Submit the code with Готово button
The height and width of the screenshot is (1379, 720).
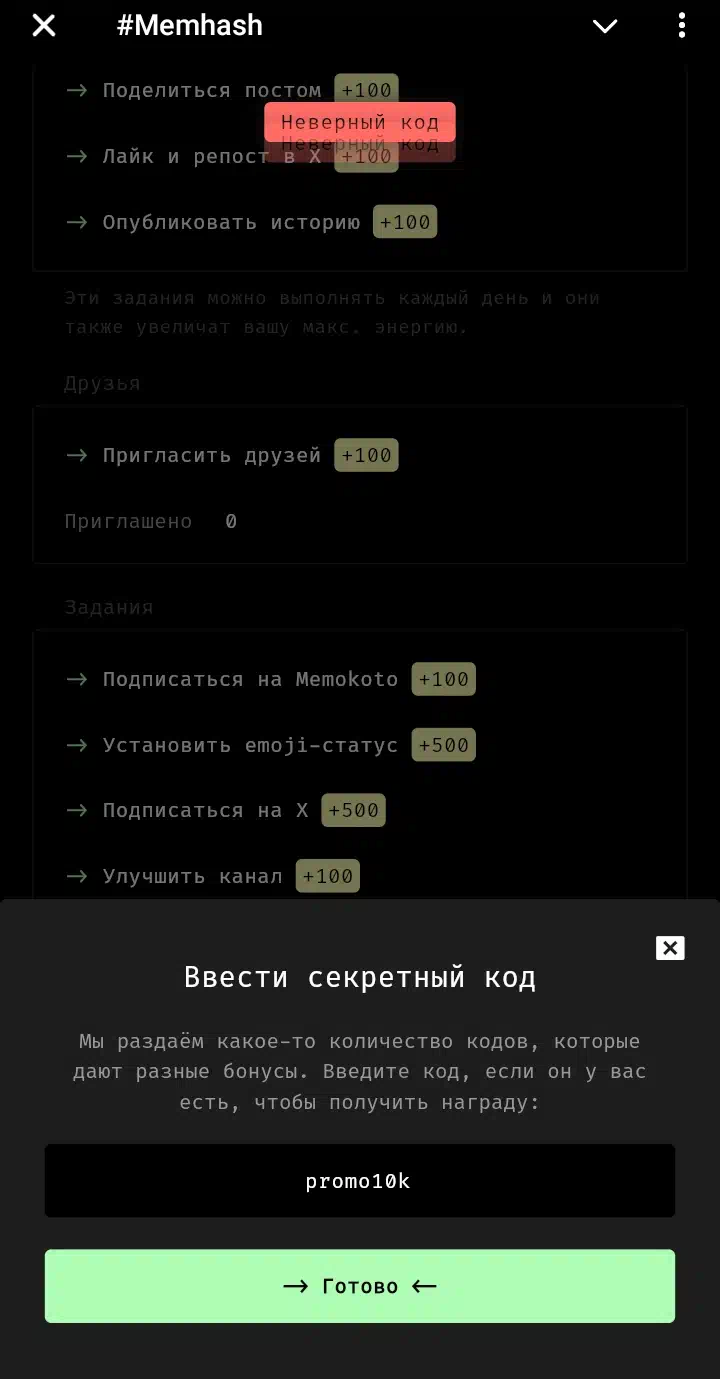[x=360, y=1286]
